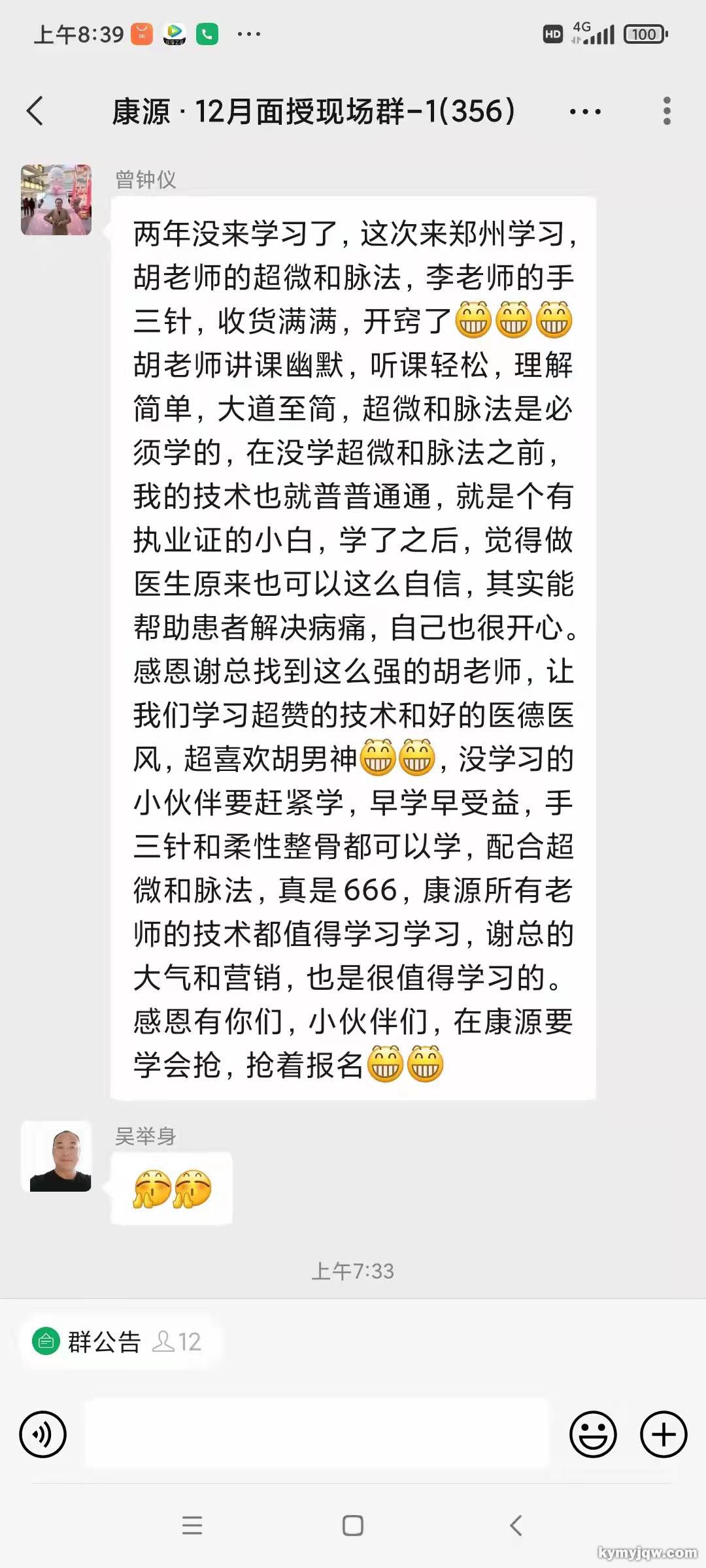The height and width of the screenshot is (1568, 706).
Task: Open the plus attachment menu
Action: [664, 1435]
